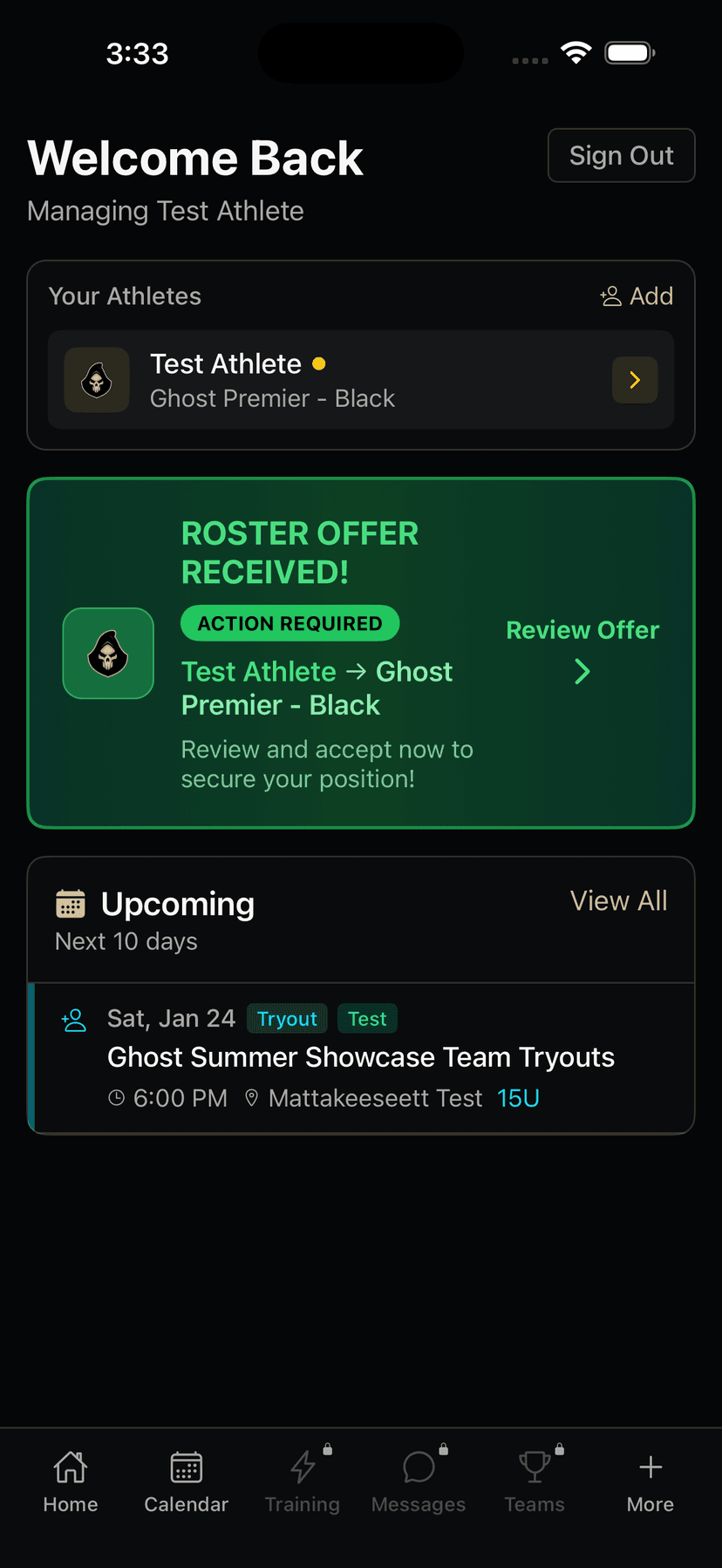Viewport: 722px width, 1568px height.
Task: Tap the calendar icon next to Upcoming
Action: click(71, 904)
